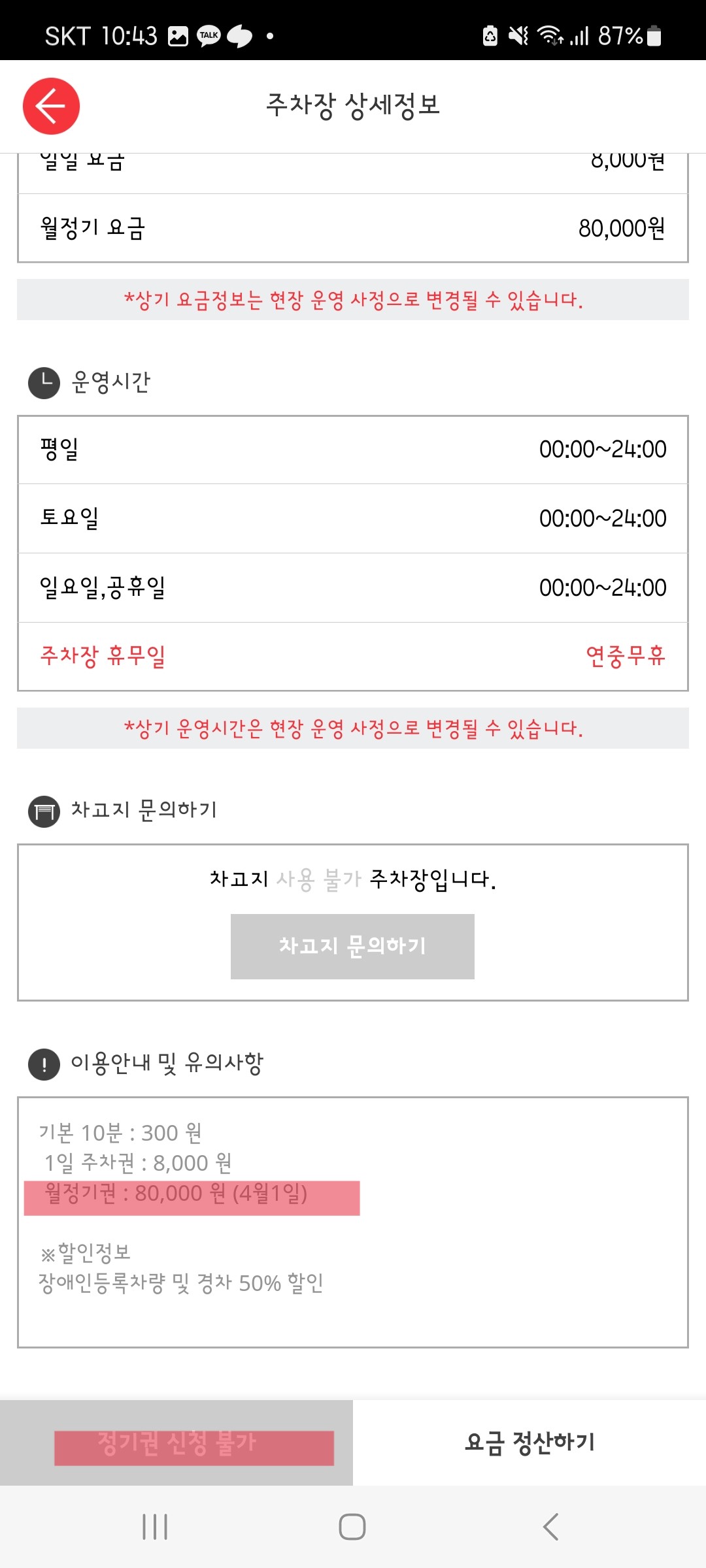Screen dimensions: 706x1568
Task: Tap the garage icon beside 차고지 문의하기
Action: [43, 811]
